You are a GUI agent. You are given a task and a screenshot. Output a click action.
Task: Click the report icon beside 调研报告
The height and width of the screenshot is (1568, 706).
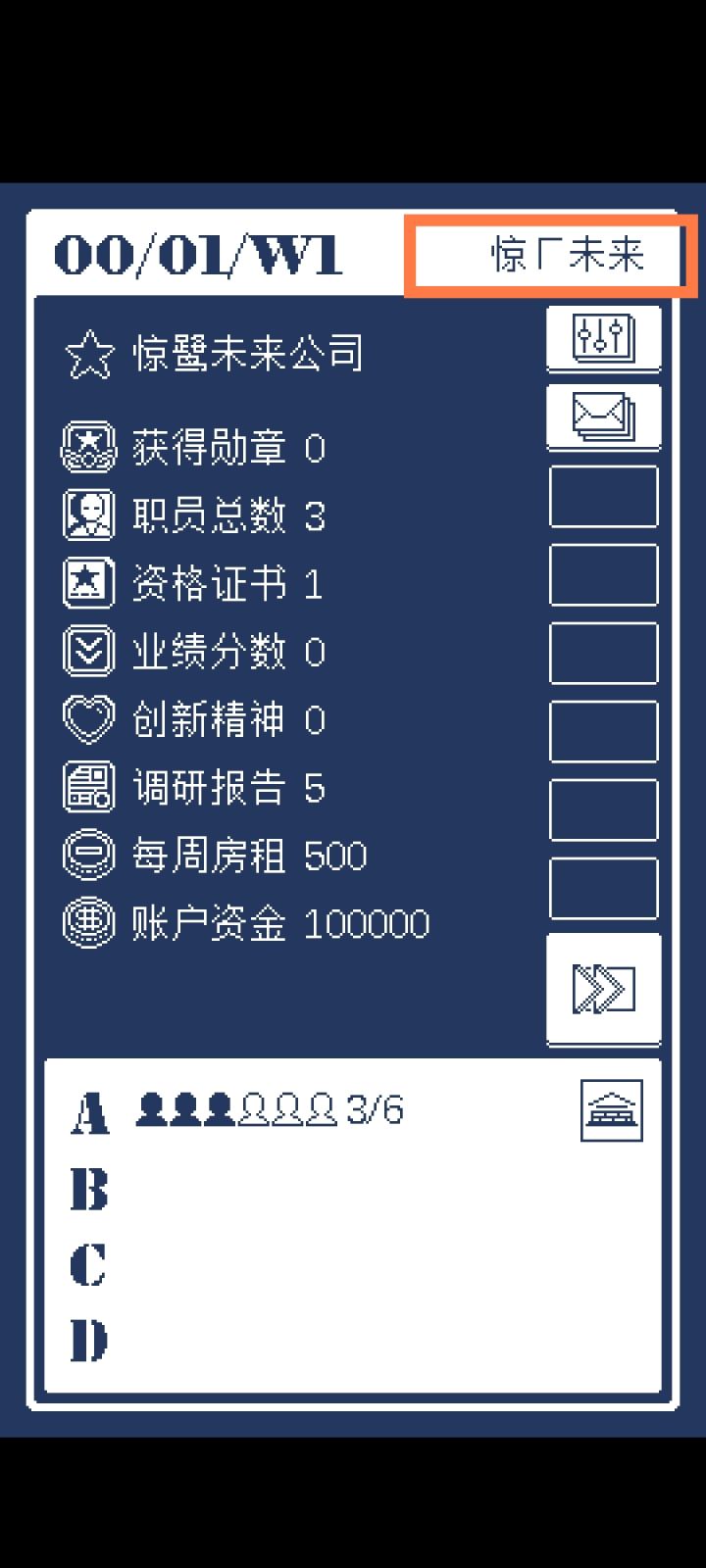(x=88, y=787)
